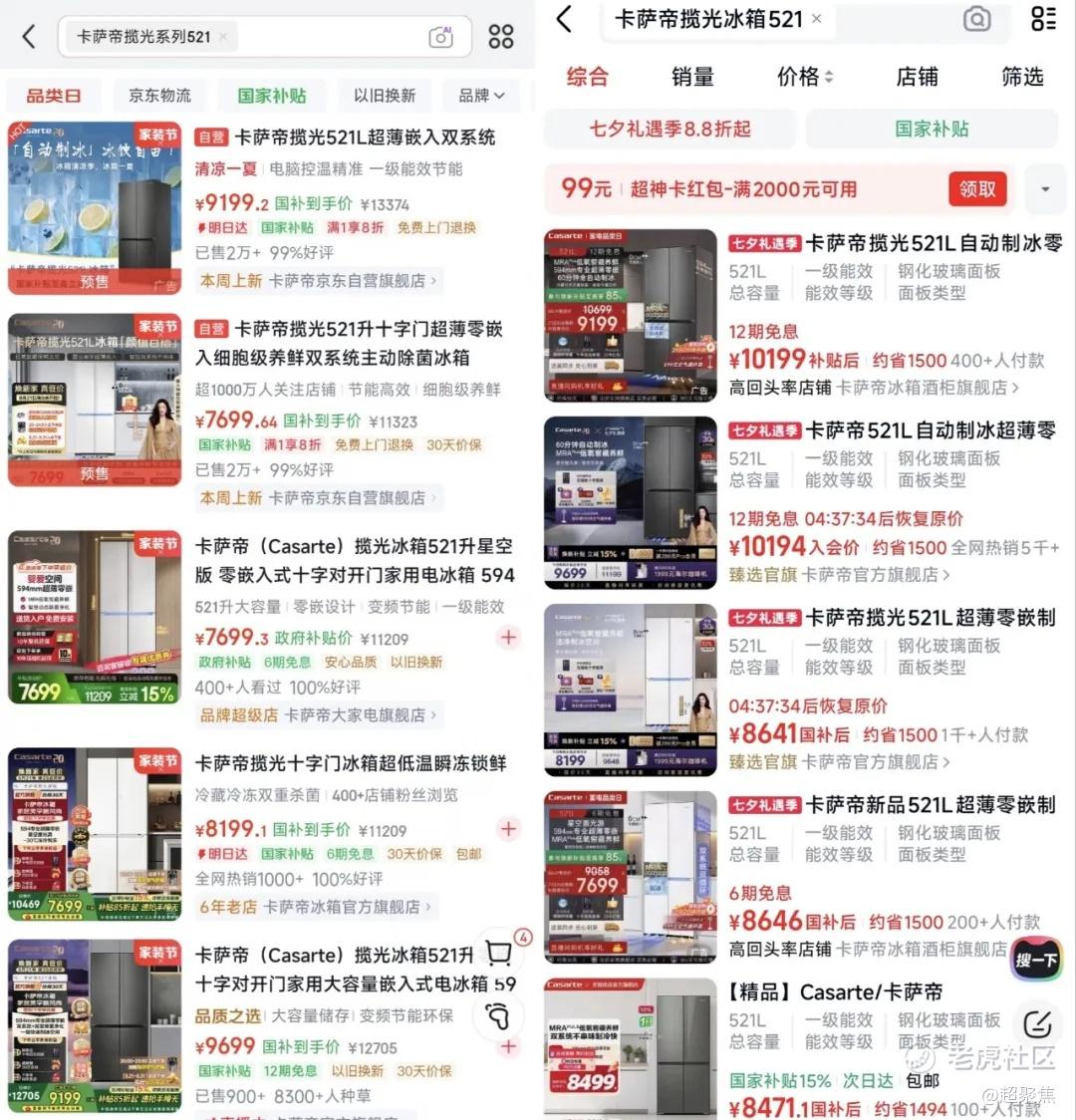Add the ¥8199.1 十字门冰箱 to cart
Viewport: 1076px width, 1120px height.
(x=508, y=829)
